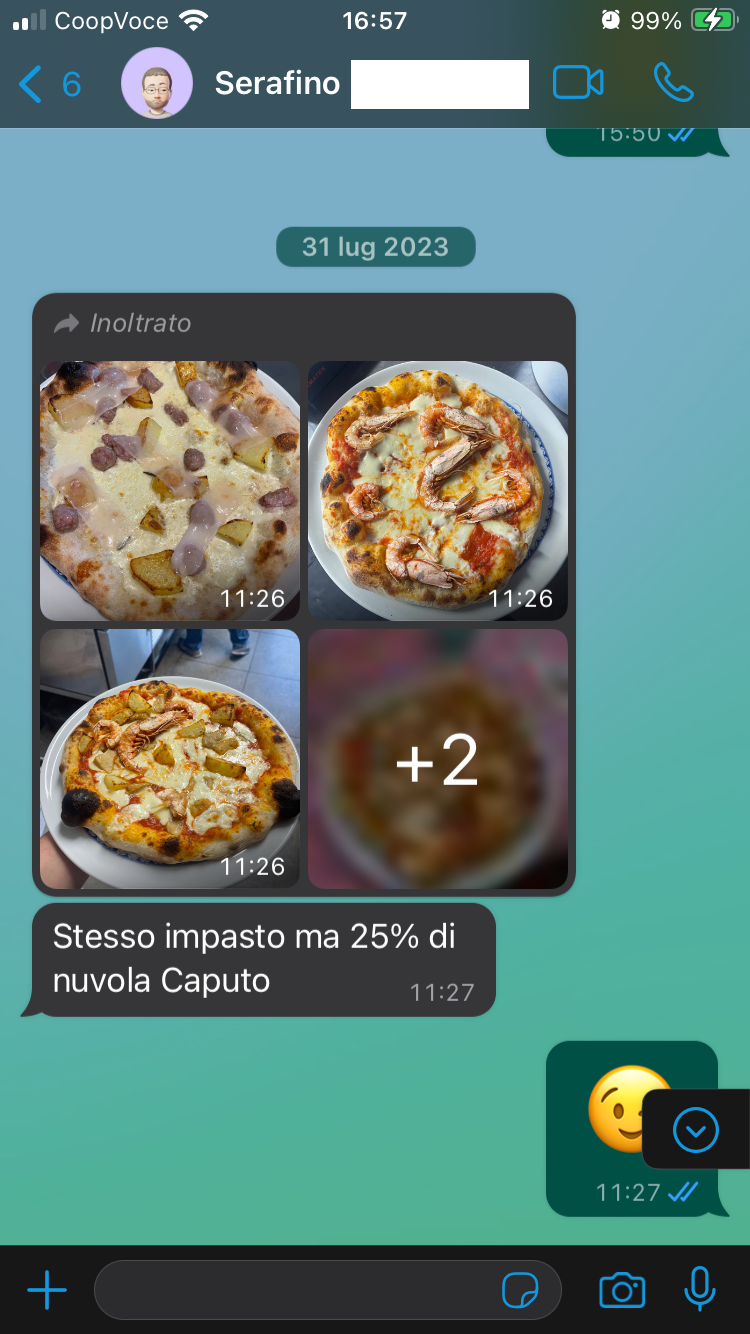Record a voice message with the microphone
Screen dimensions: 750x1334
point(700,1289)
